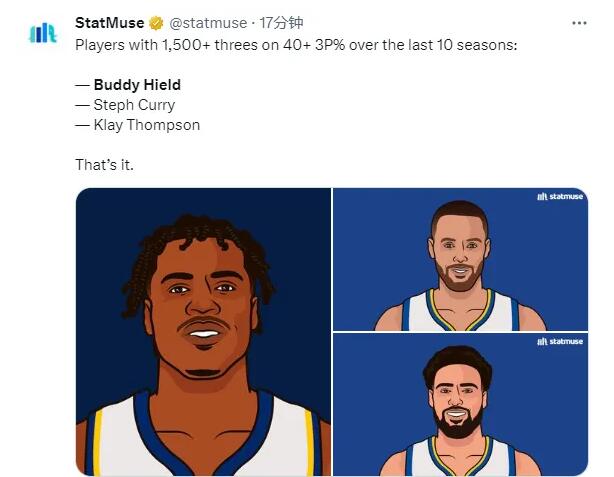View the bottom-right Klay Thompson image
This screenshot has width=614, height=477.
coord(460,405)
